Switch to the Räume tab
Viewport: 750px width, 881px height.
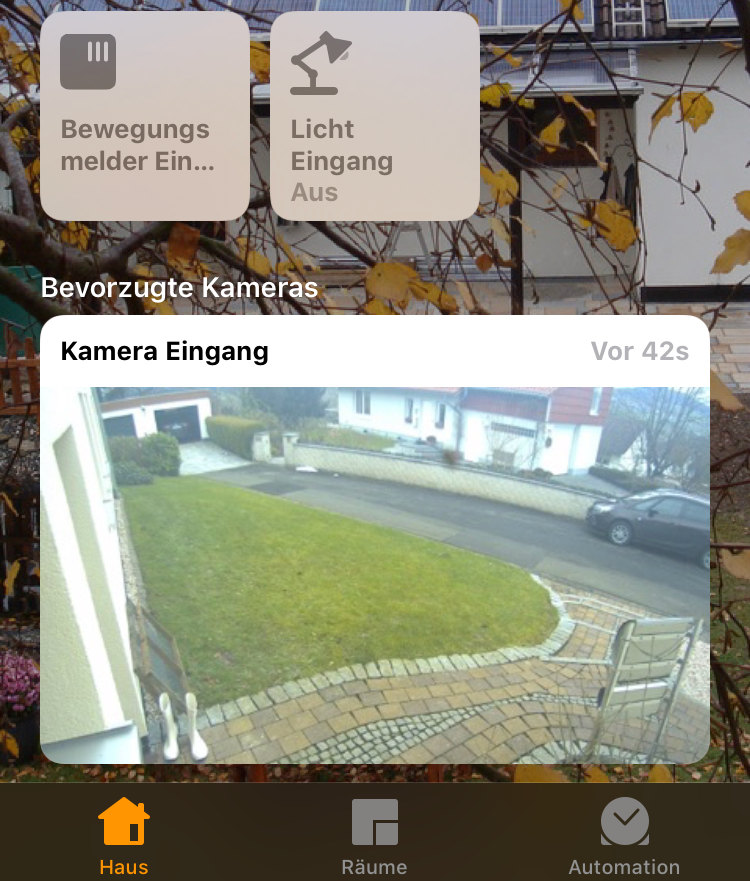375,835
